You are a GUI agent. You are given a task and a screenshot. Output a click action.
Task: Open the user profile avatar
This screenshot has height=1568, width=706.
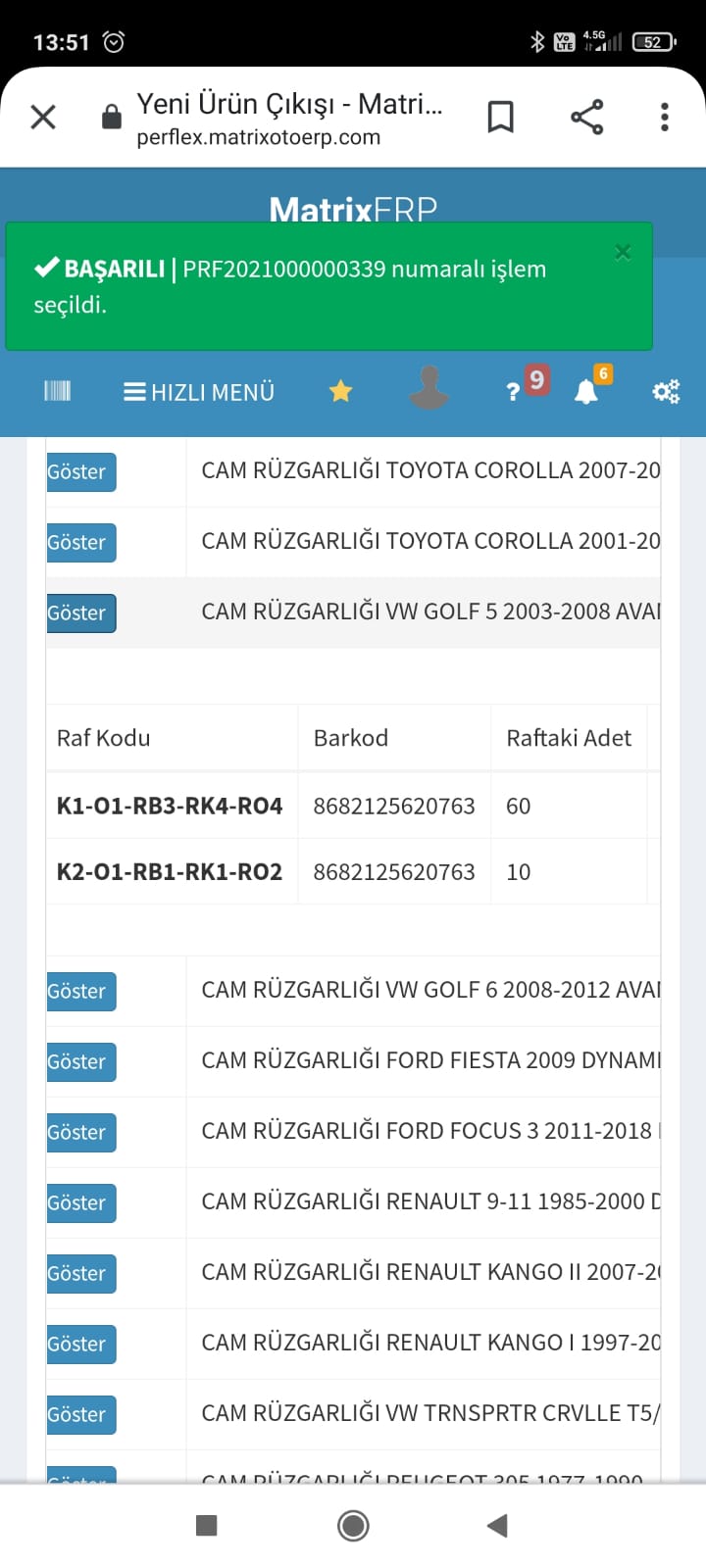coord(429,389)
